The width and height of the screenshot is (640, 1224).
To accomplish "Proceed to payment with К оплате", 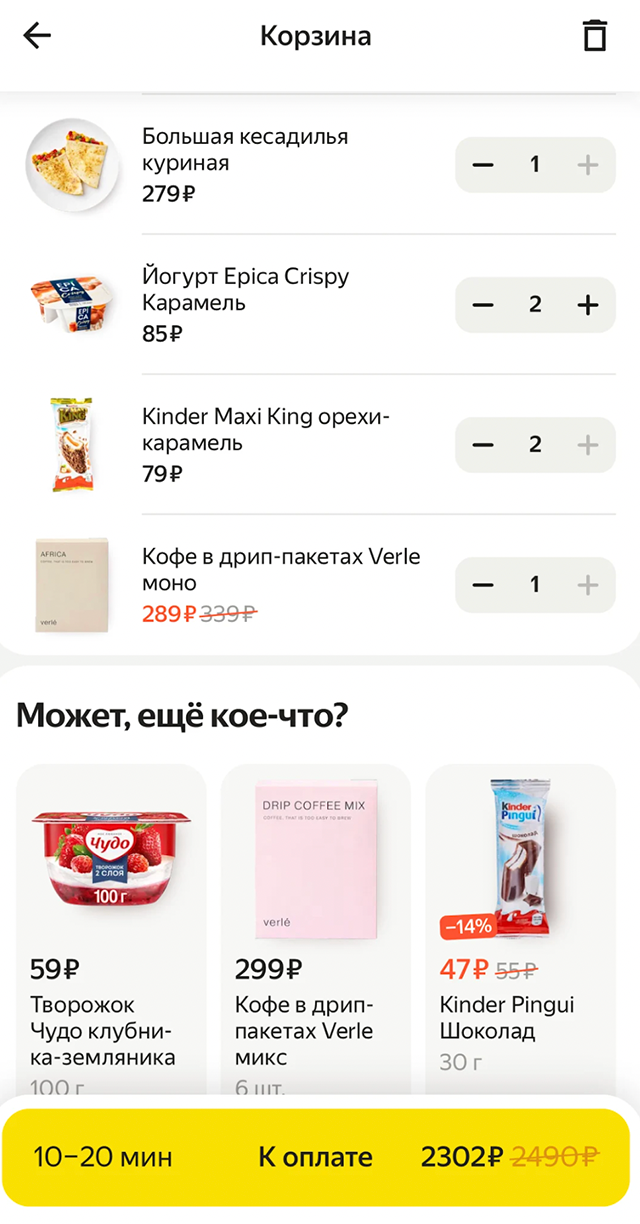I will coord(316,1157).
